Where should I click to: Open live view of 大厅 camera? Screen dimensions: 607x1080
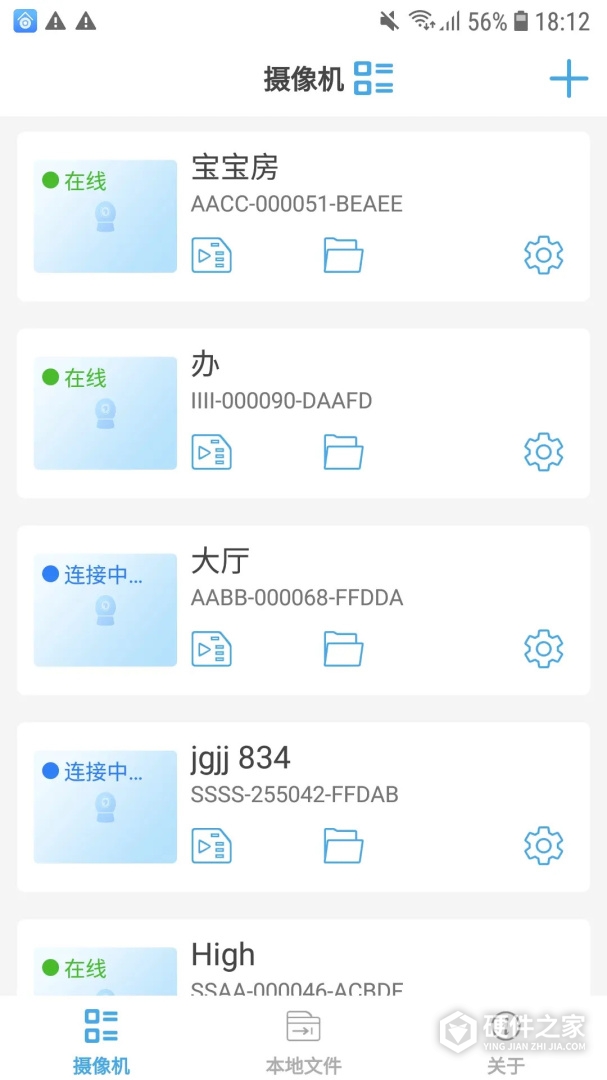(105, 610)
